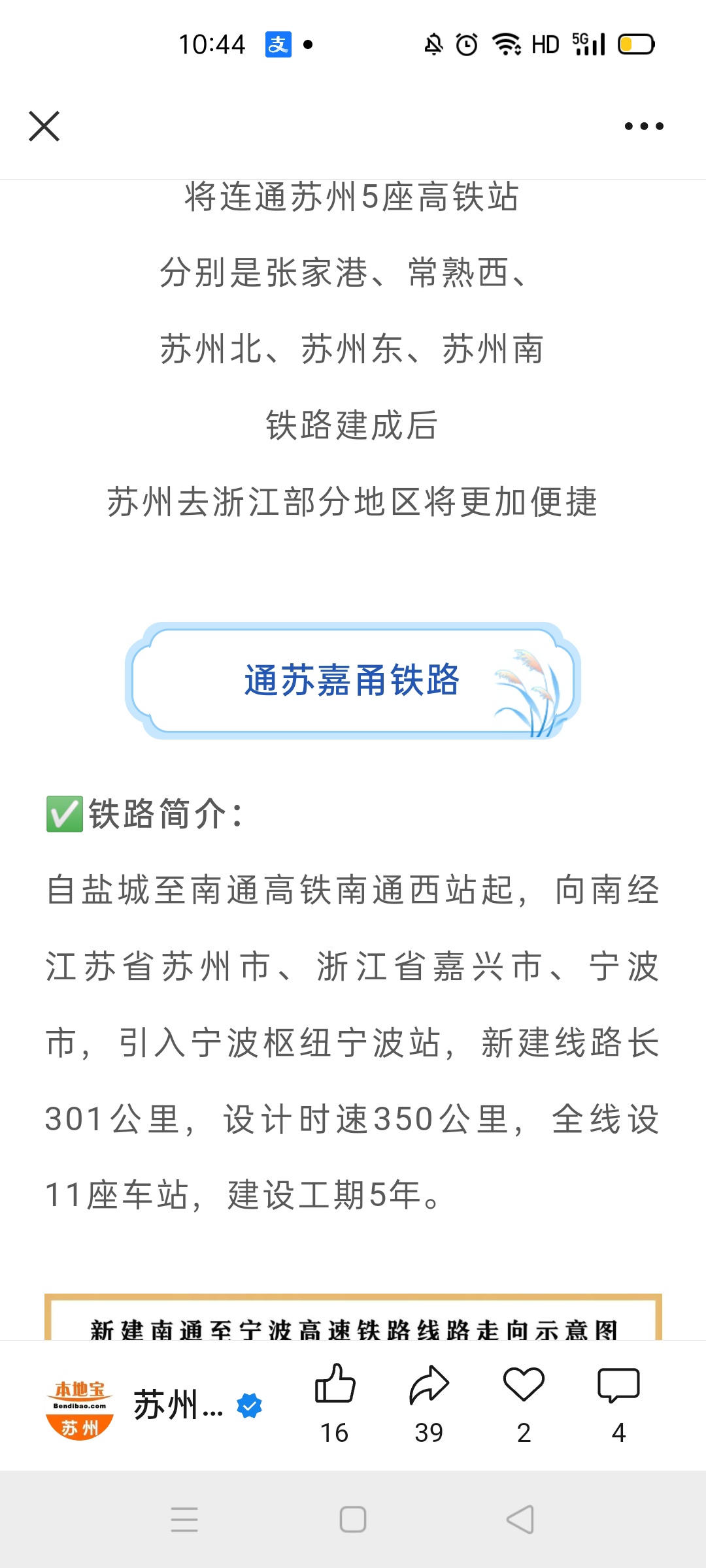
Task: Open the three-dot overflow menu
Action: [644, 126]
